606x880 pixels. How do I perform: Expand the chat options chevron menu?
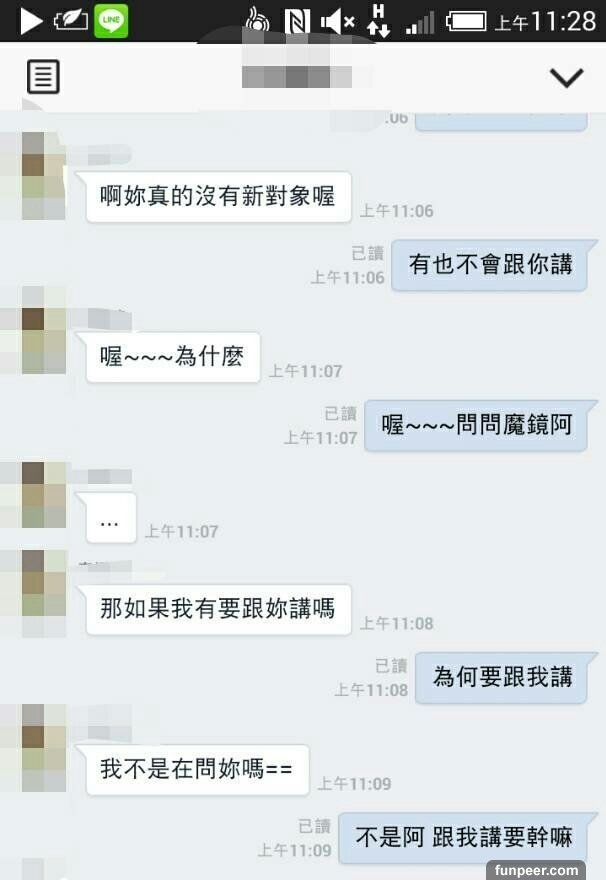click(567, 77)
